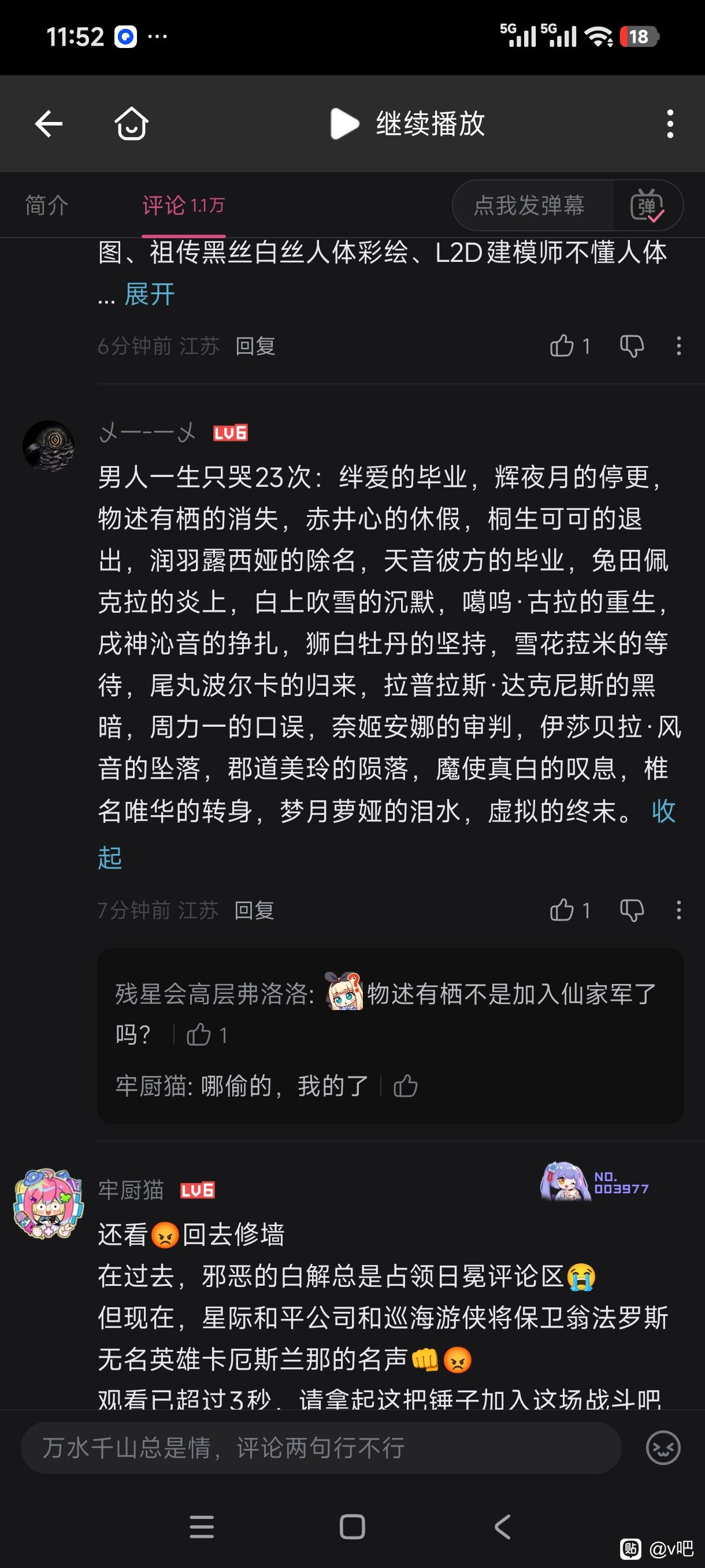The height and width of the screenshot is (1568, 705).
Task: Dislike the 6分钟前 comment
Action: tap(632, 346)
